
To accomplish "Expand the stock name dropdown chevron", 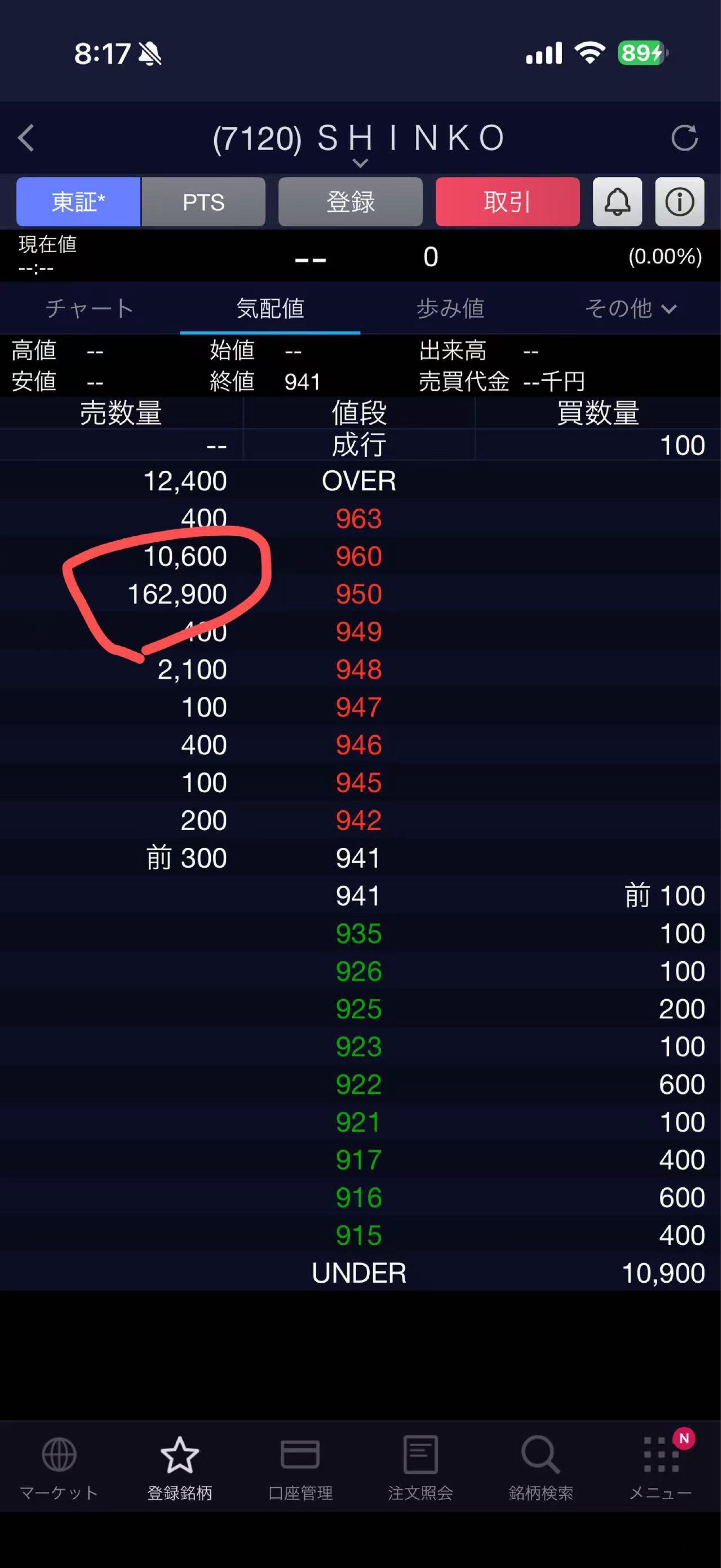I will [360, 163].
